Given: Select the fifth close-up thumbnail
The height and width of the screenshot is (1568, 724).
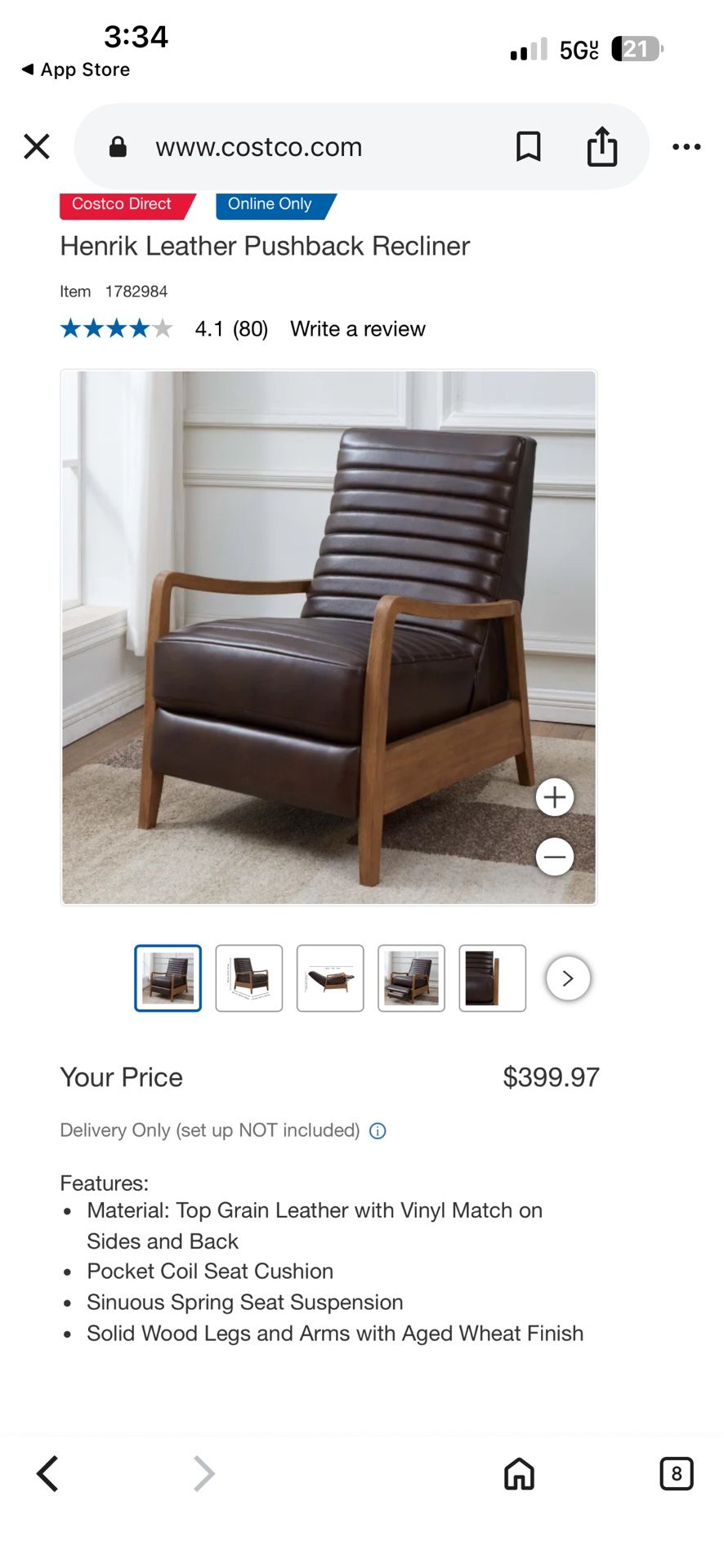Looking at the screenshot, I should pos(493,978).
